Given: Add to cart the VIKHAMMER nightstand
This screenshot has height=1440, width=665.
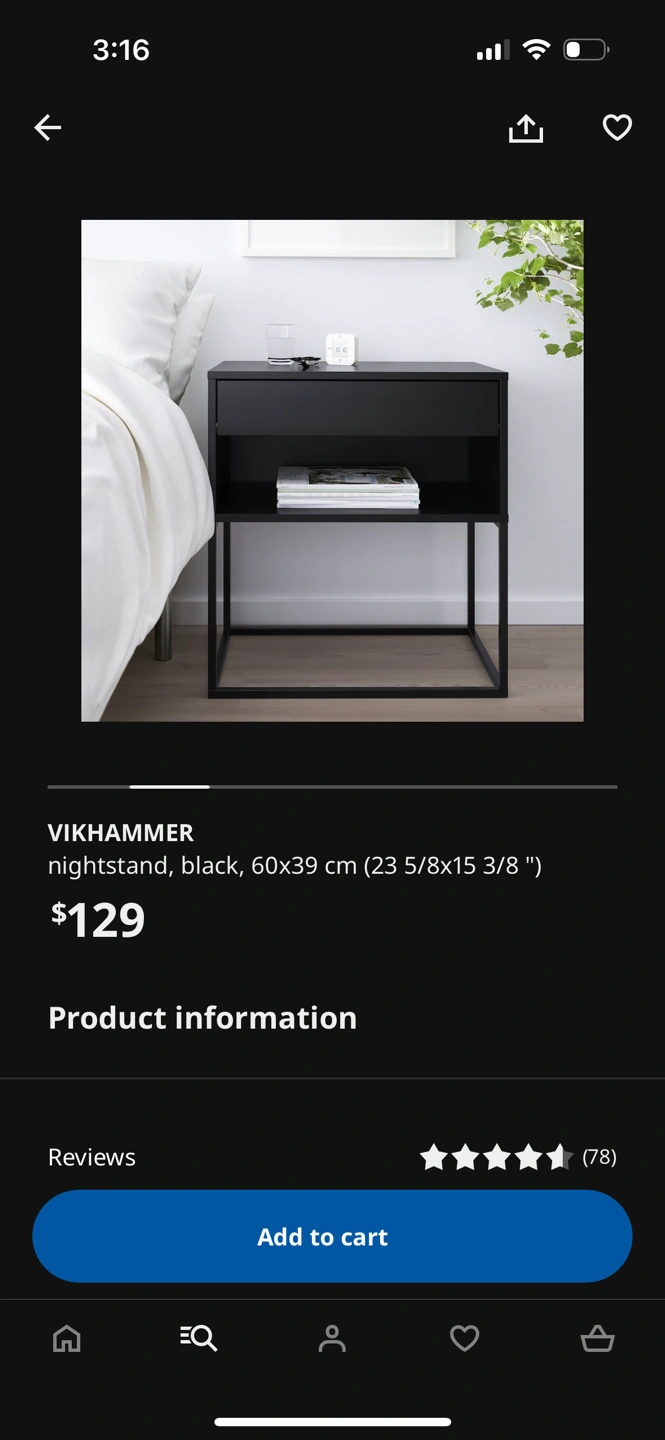Looking at the screenshot, I should (x=332, y=1236).
